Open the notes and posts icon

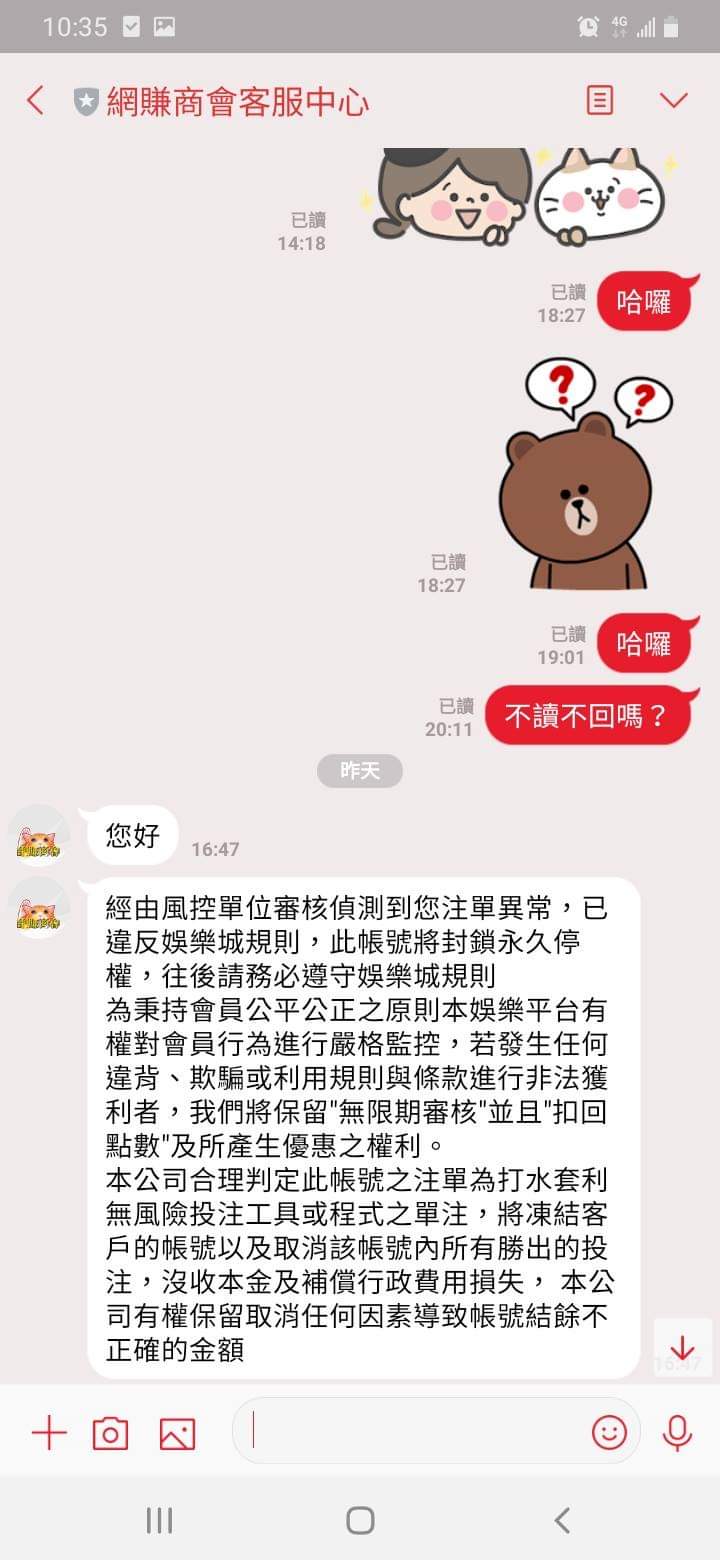point(599,100)
